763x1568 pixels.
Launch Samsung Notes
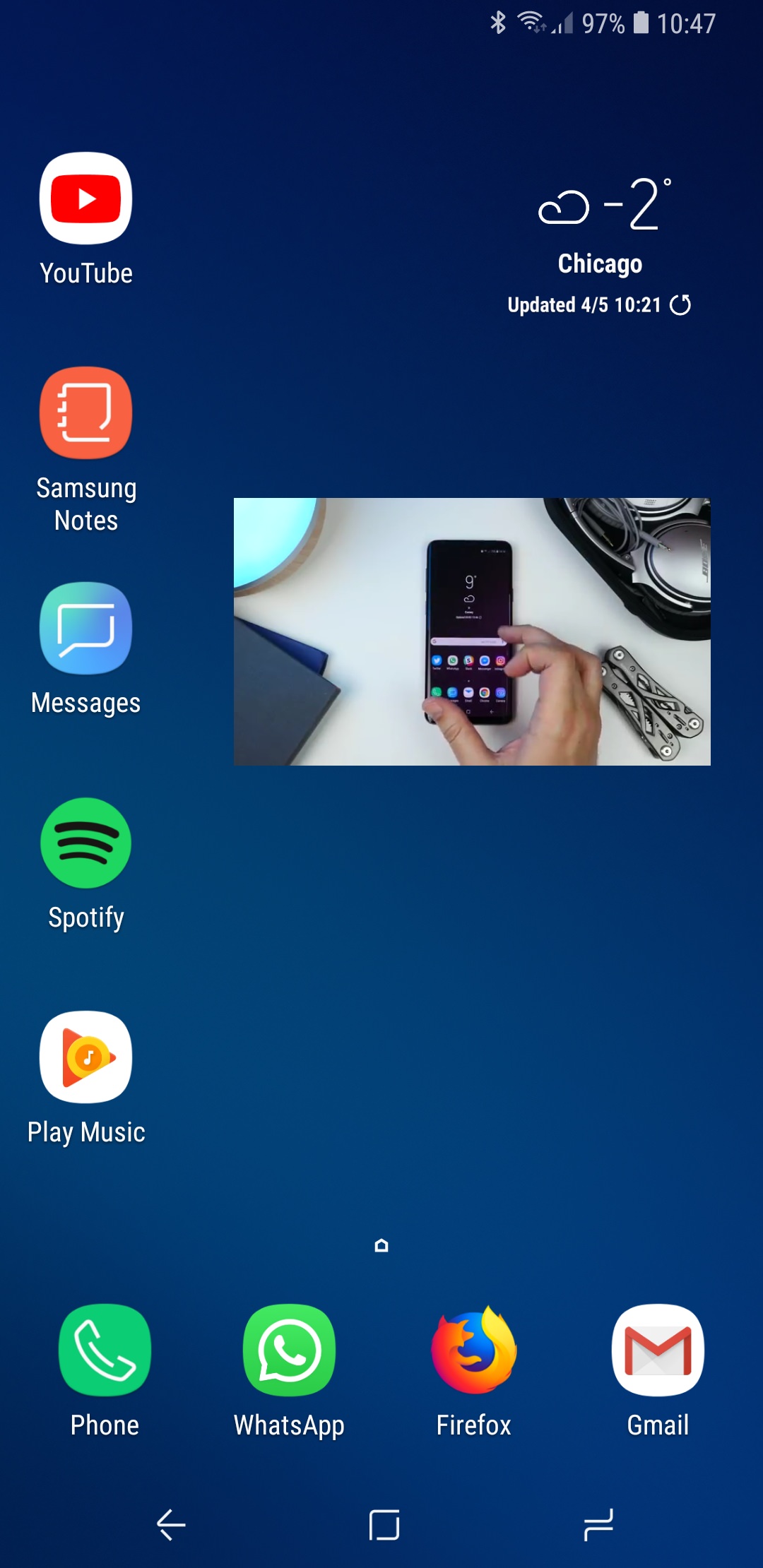(x=85, y=413)
